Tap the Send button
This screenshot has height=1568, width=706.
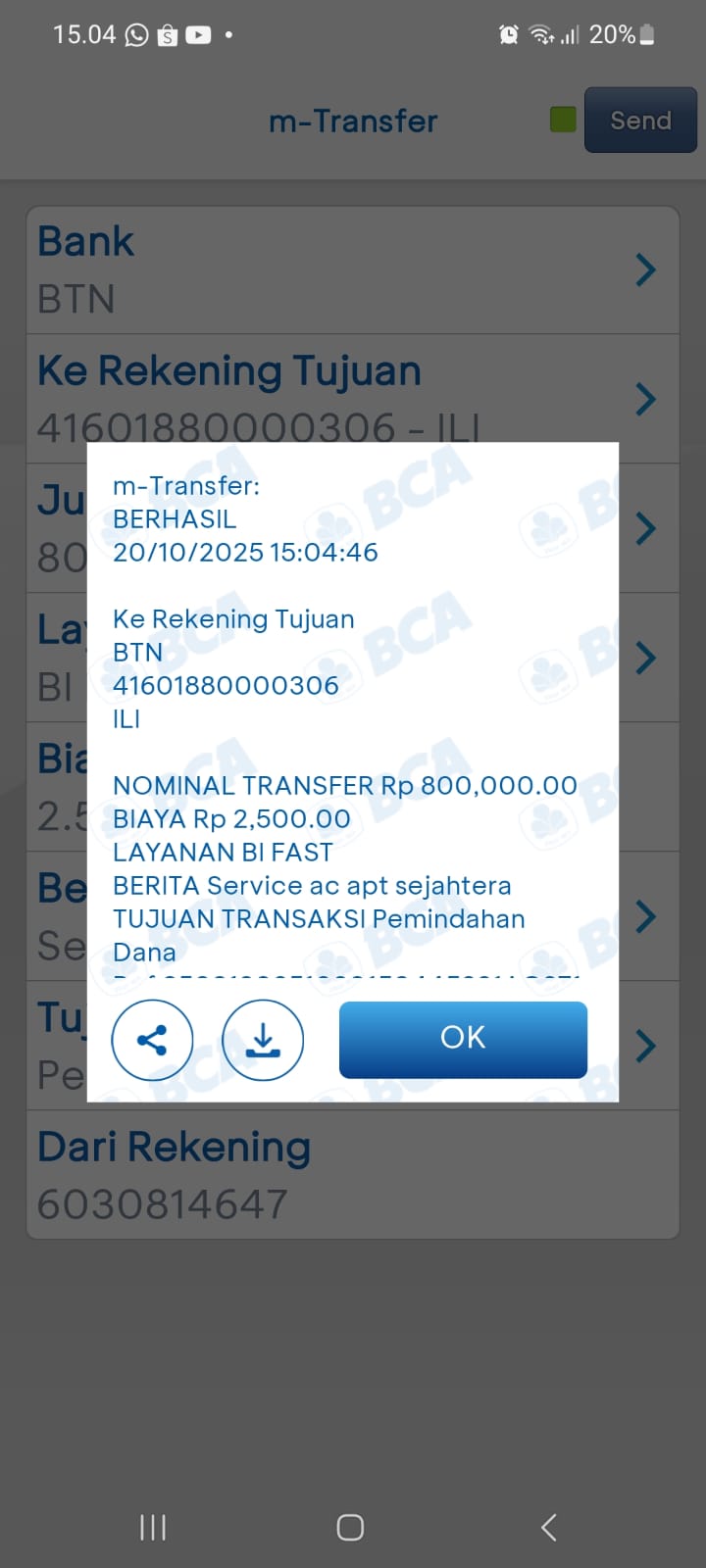tap(640, 121)
